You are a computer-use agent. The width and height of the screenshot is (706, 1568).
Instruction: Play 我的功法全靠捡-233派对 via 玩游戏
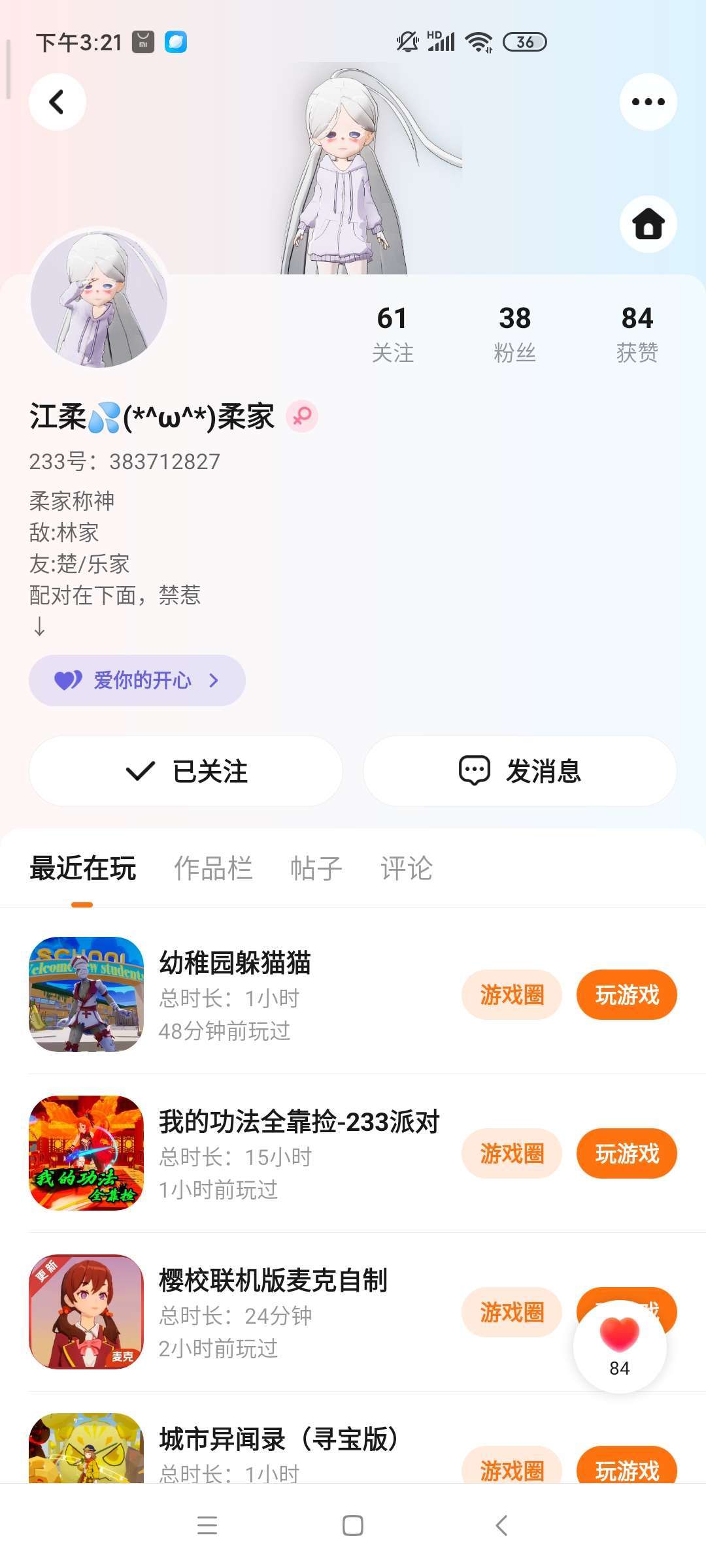tap(626, 1154)
